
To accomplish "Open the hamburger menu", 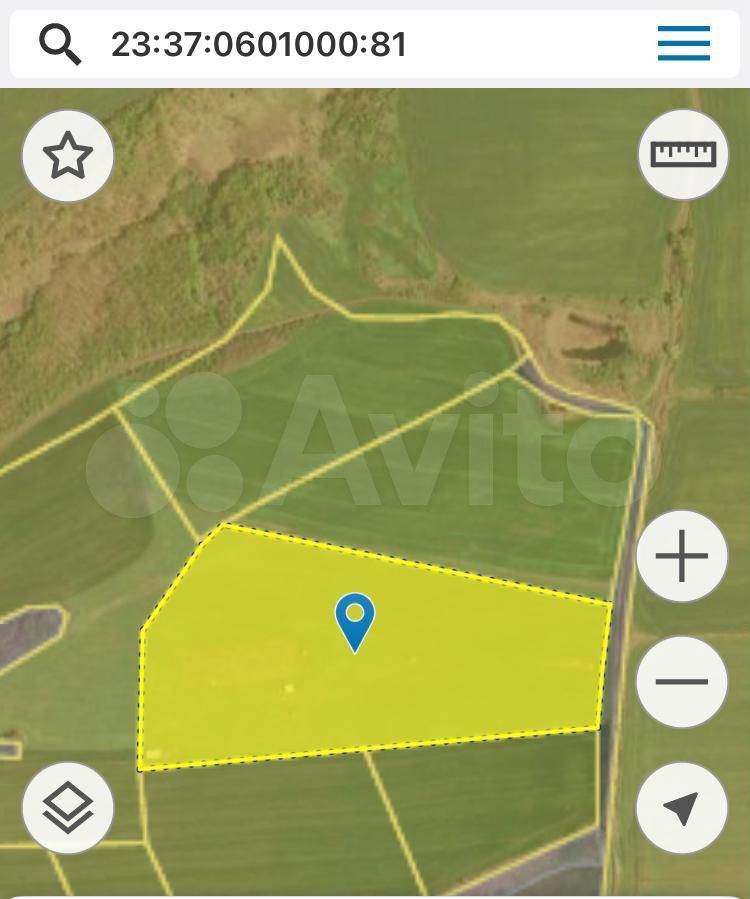I will click(x=684, y=44).
